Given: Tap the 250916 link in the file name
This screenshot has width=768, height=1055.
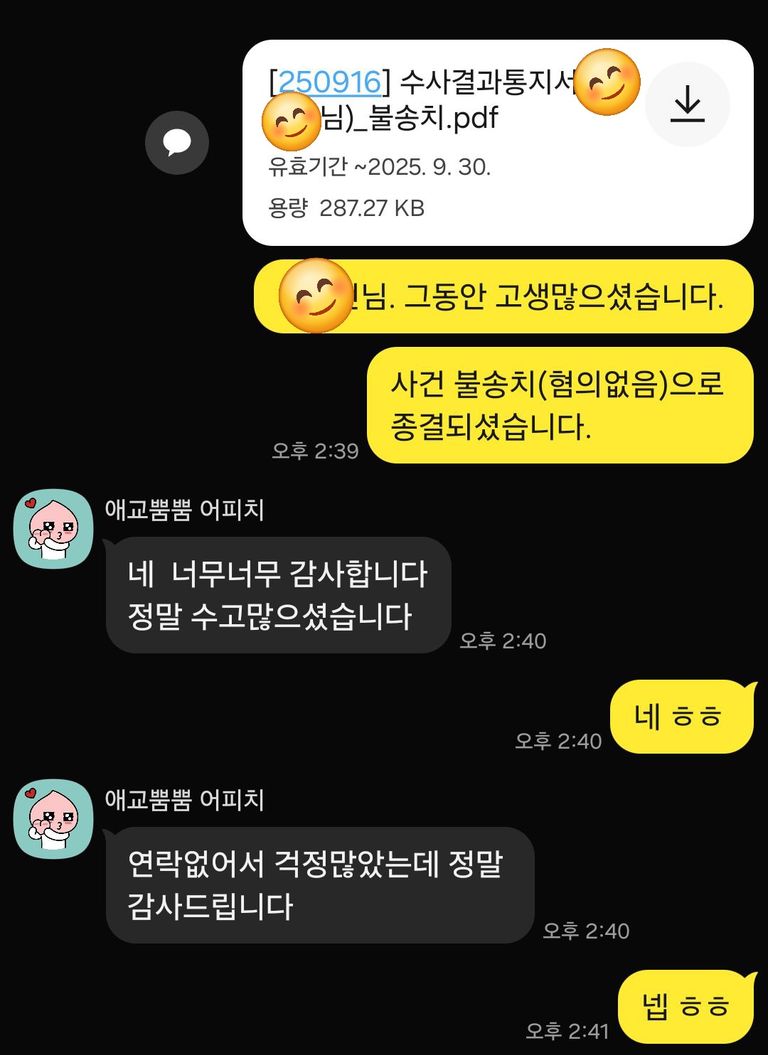Looking at the screenshot, I should pos(329,80).
